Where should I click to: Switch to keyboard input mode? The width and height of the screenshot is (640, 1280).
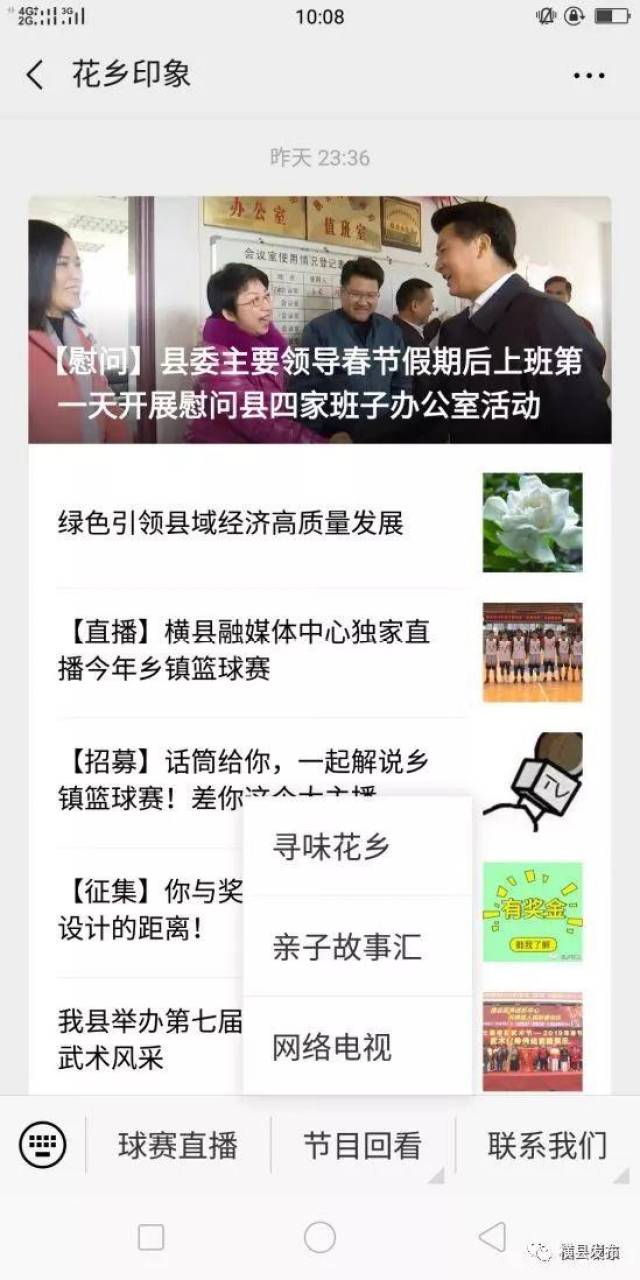click(x=43, y=1144)
